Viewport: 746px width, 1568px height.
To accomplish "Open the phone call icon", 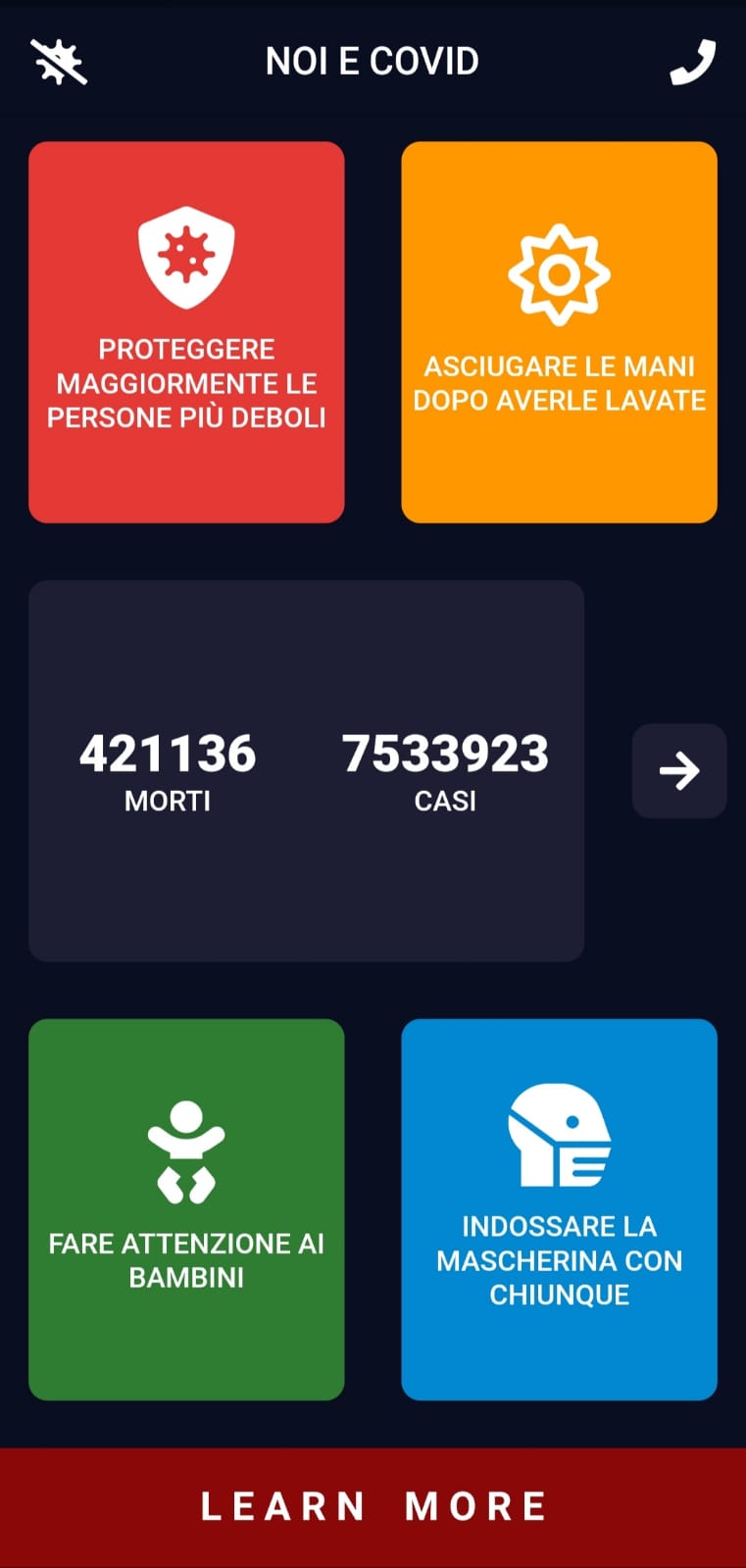I will (x=692, y=63).
